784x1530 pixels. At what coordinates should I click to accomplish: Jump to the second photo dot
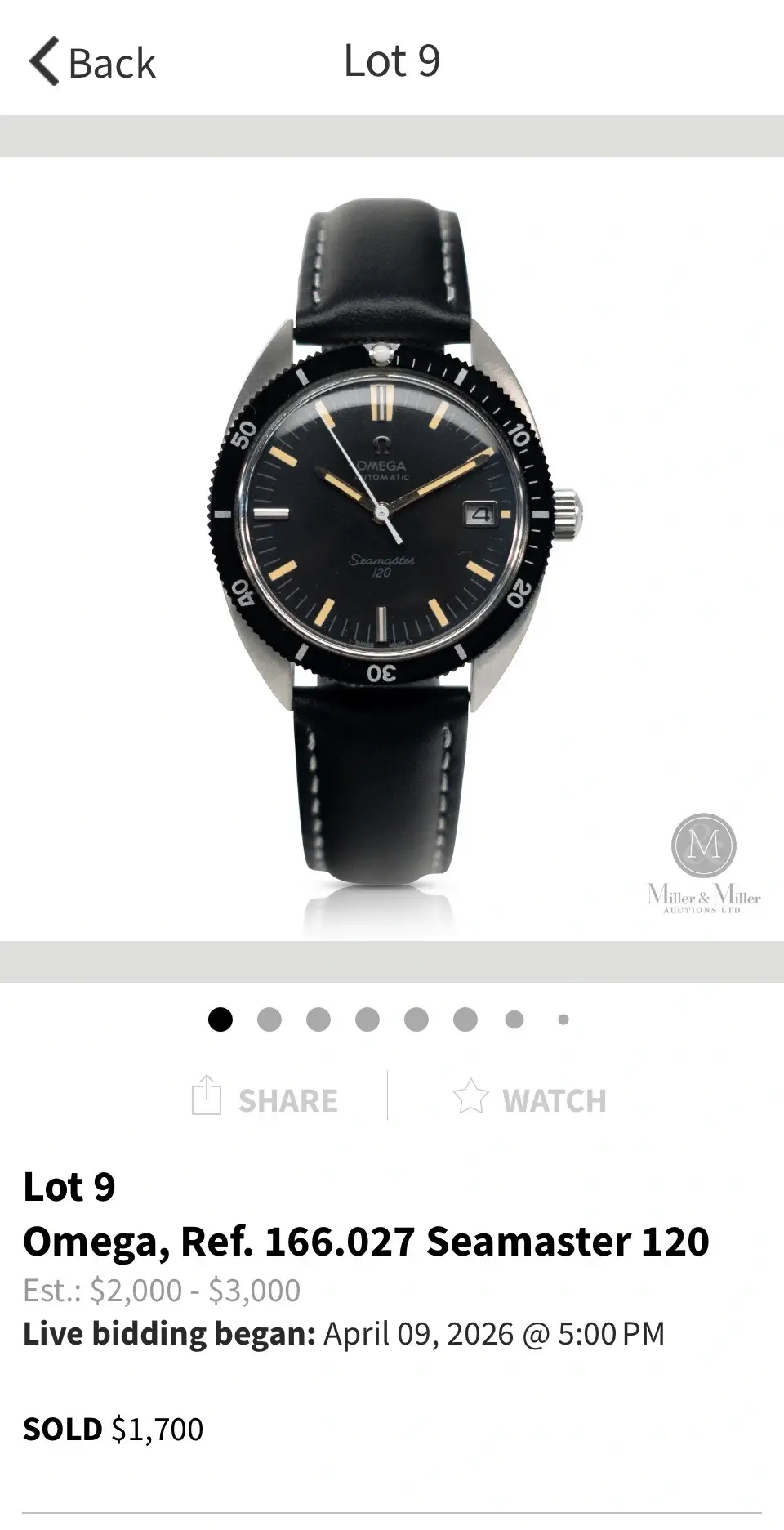coord(269,1019)
